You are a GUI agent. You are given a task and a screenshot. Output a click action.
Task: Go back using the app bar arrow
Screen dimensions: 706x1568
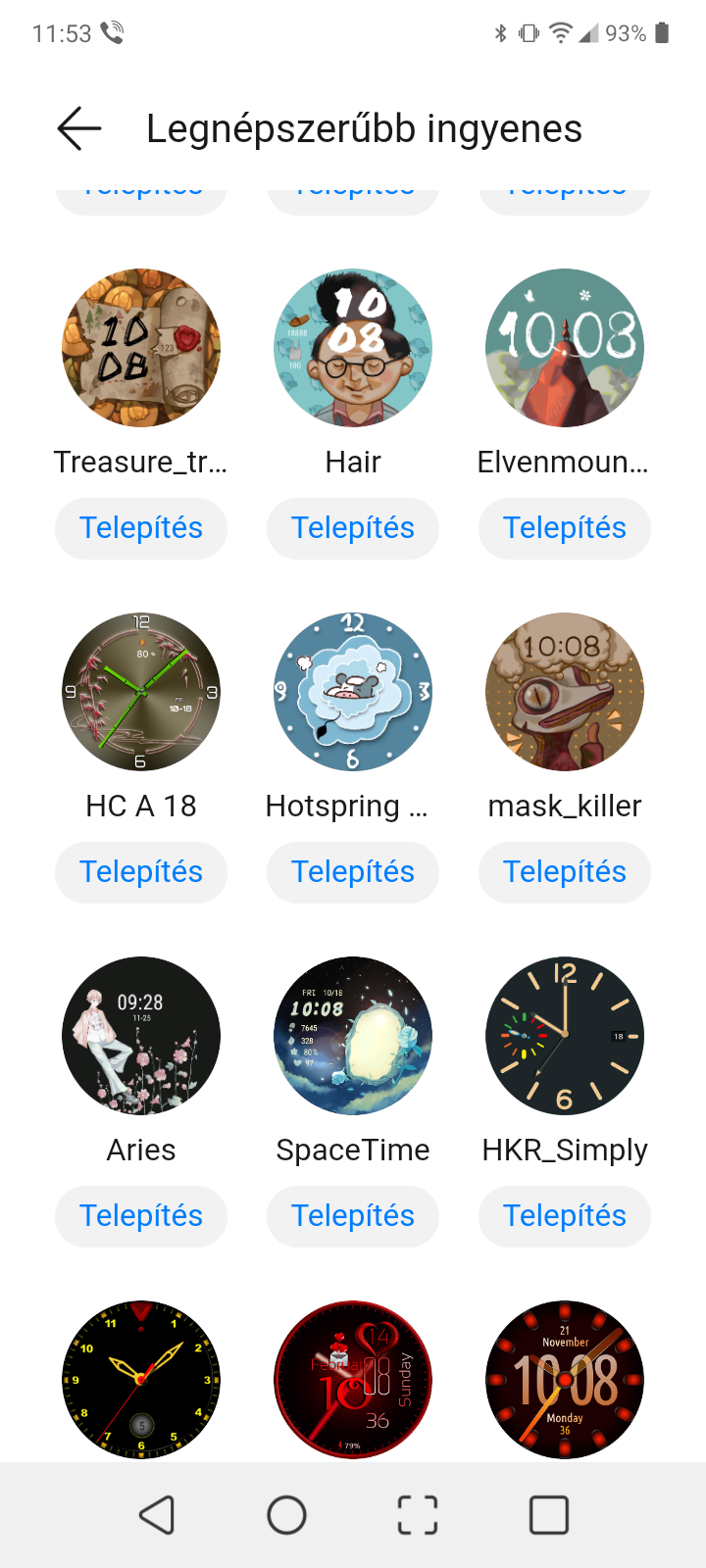(x=79, y=128)
